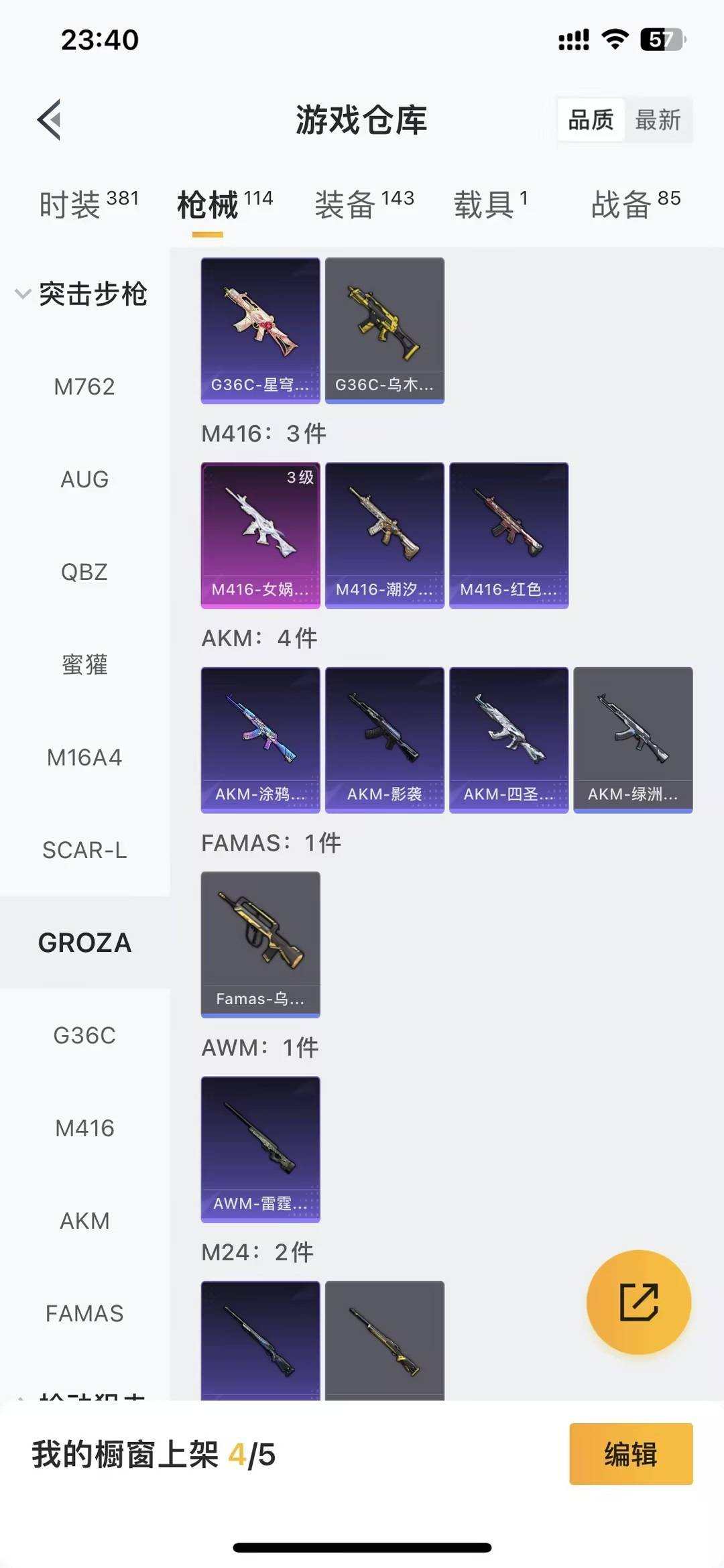The image size is (724, 1568).
Task: View the AKM-影袭 skin
Action: [x=384, y=739]
